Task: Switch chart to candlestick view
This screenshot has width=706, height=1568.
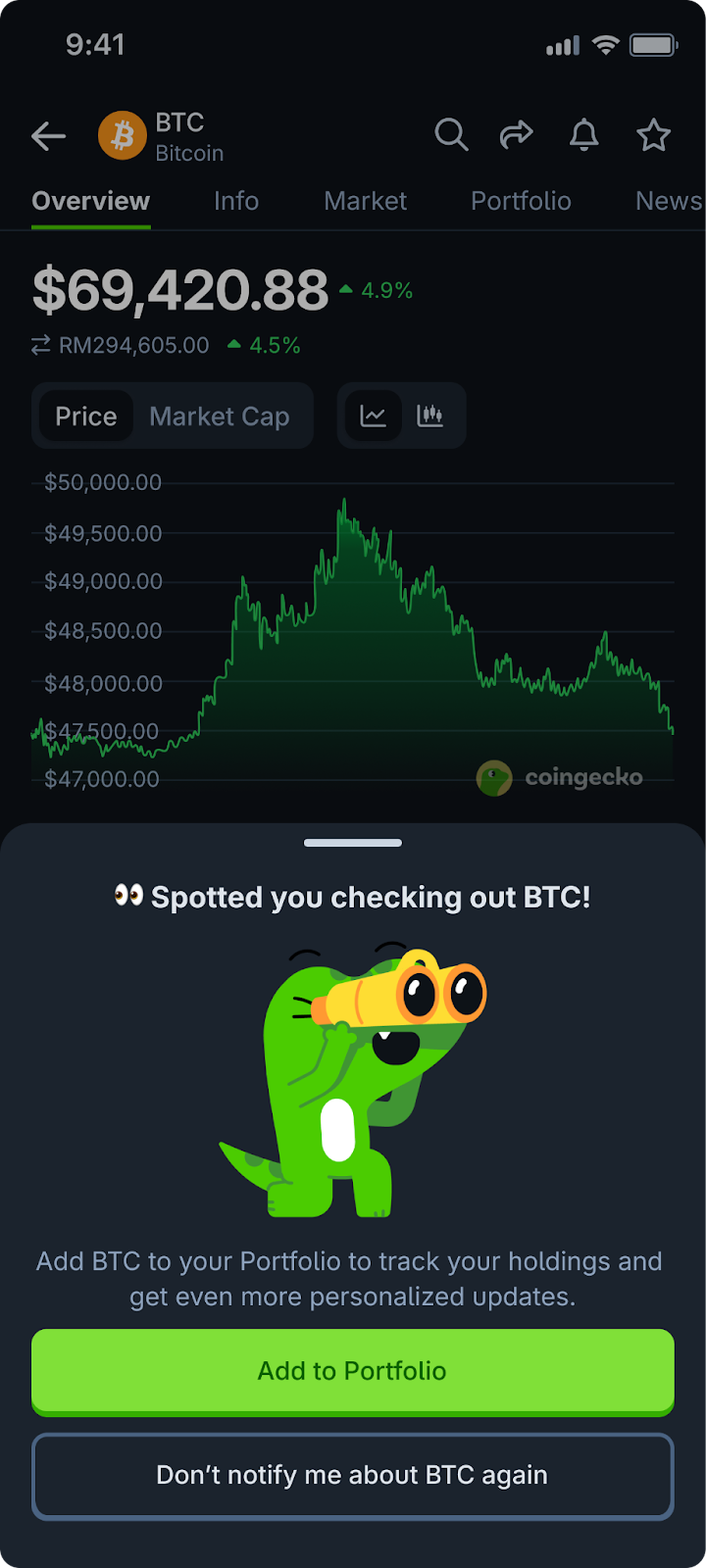Action: [x=431, y=416]
